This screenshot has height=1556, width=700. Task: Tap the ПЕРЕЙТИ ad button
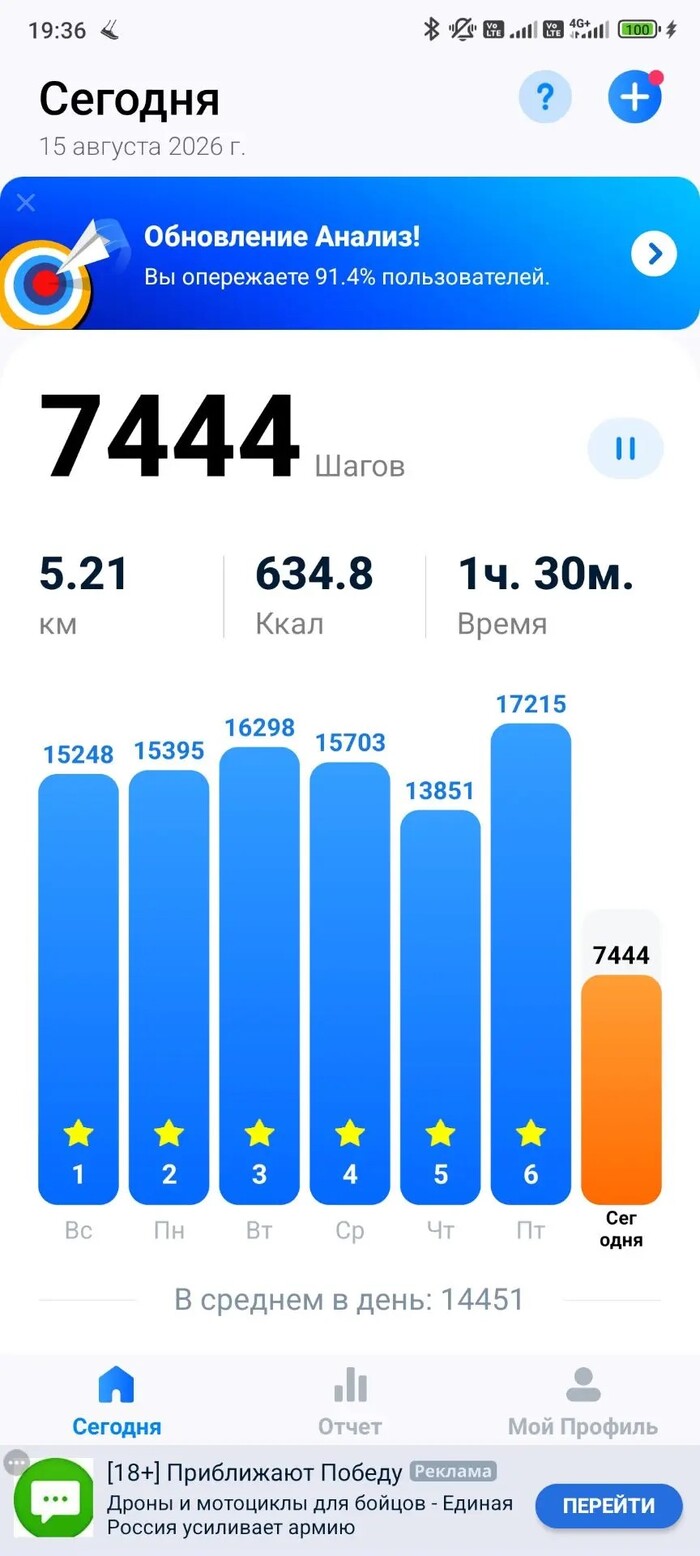pyautogui.click(x=609, y=1505)
